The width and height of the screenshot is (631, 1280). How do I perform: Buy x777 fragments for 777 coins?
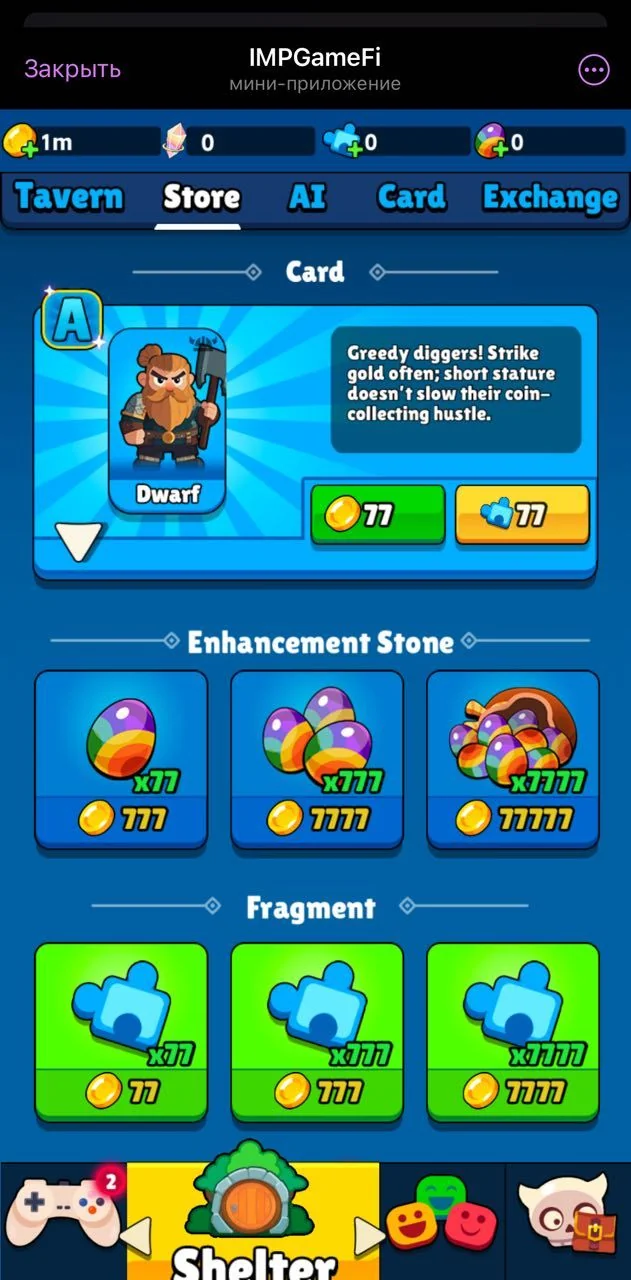click(x=317, y=1032)
